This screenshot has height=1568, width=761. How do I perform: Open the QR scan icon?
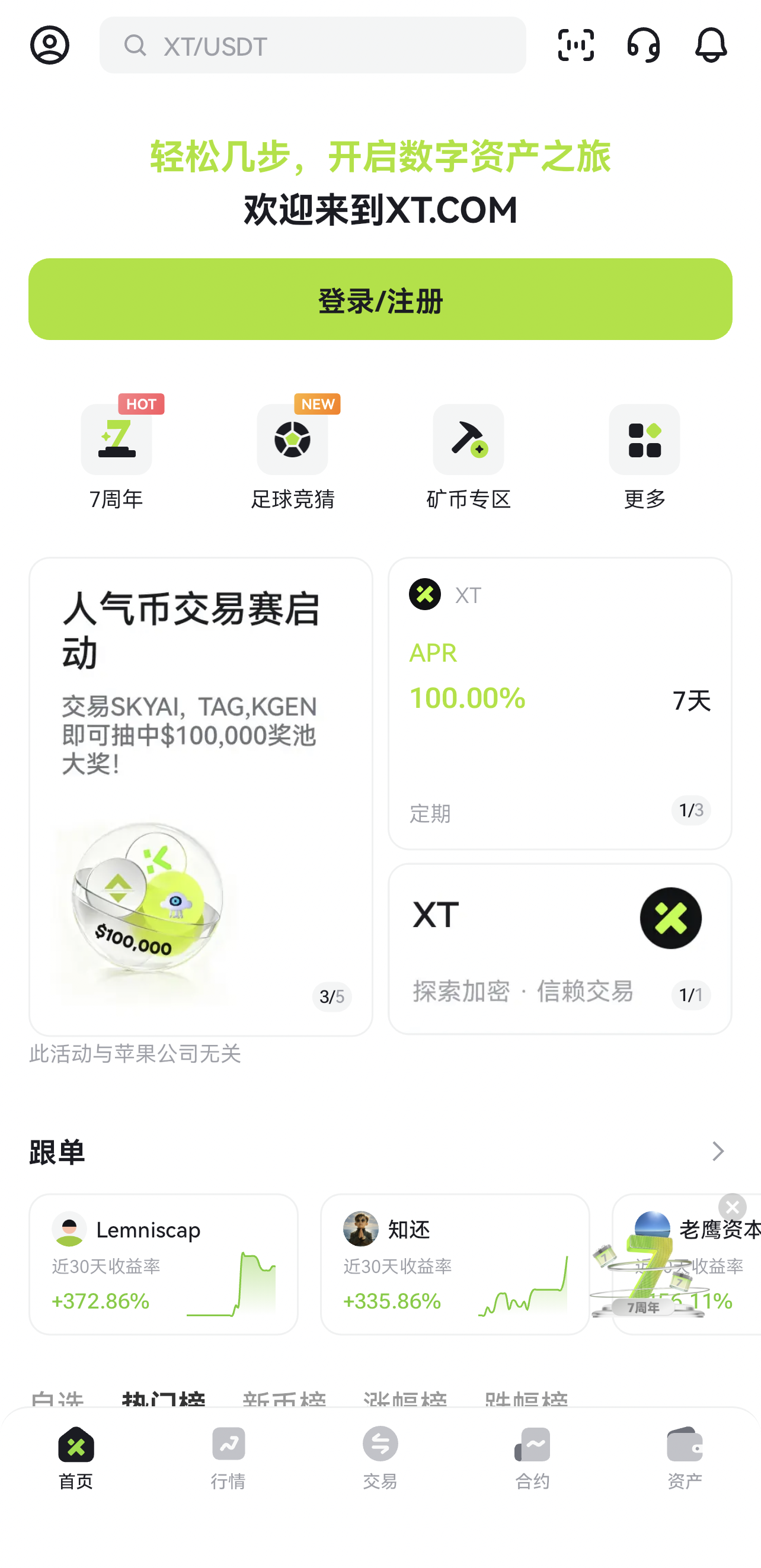575,45
